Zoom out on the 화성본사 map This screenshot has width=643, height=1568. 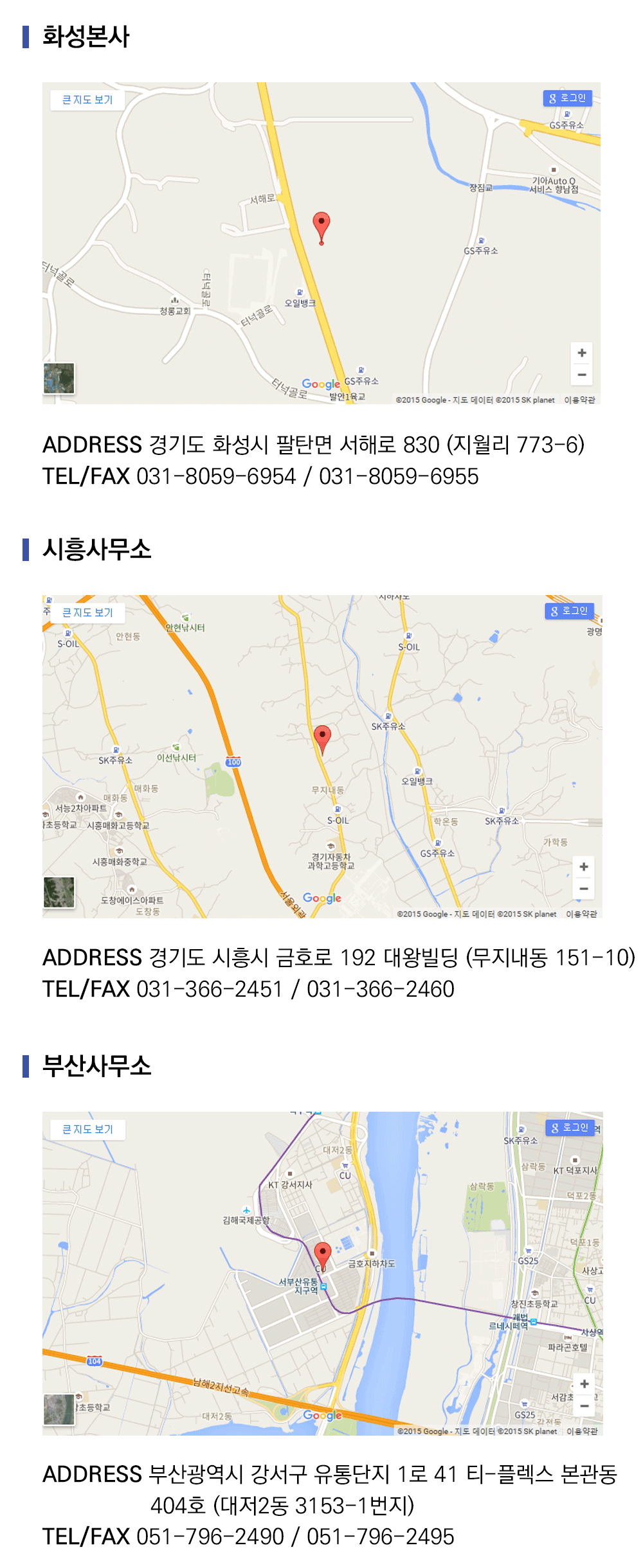[x=582, y=375]
